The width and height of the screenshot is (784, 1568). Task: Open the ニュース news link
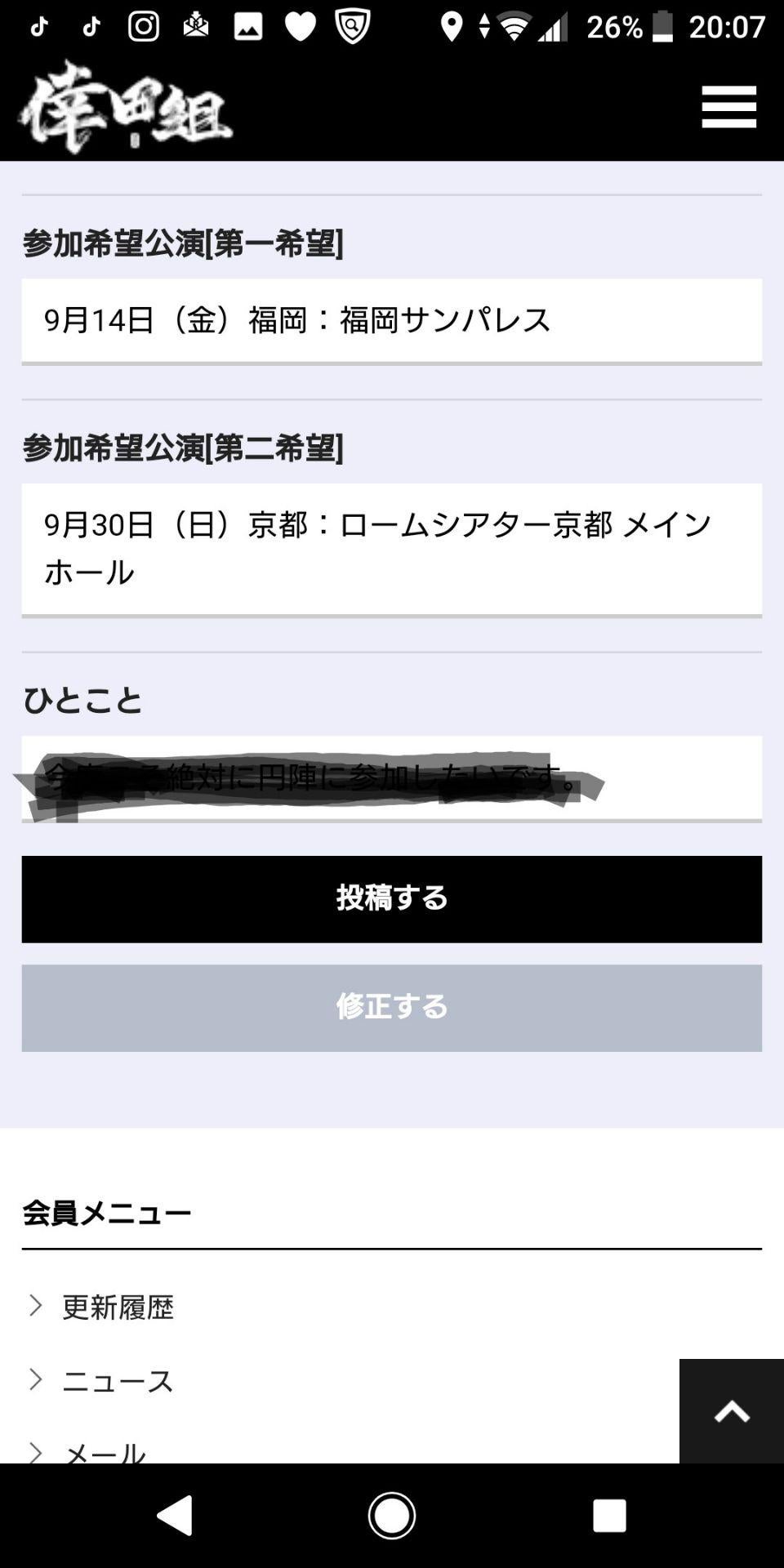click(x=118, y=1380)
